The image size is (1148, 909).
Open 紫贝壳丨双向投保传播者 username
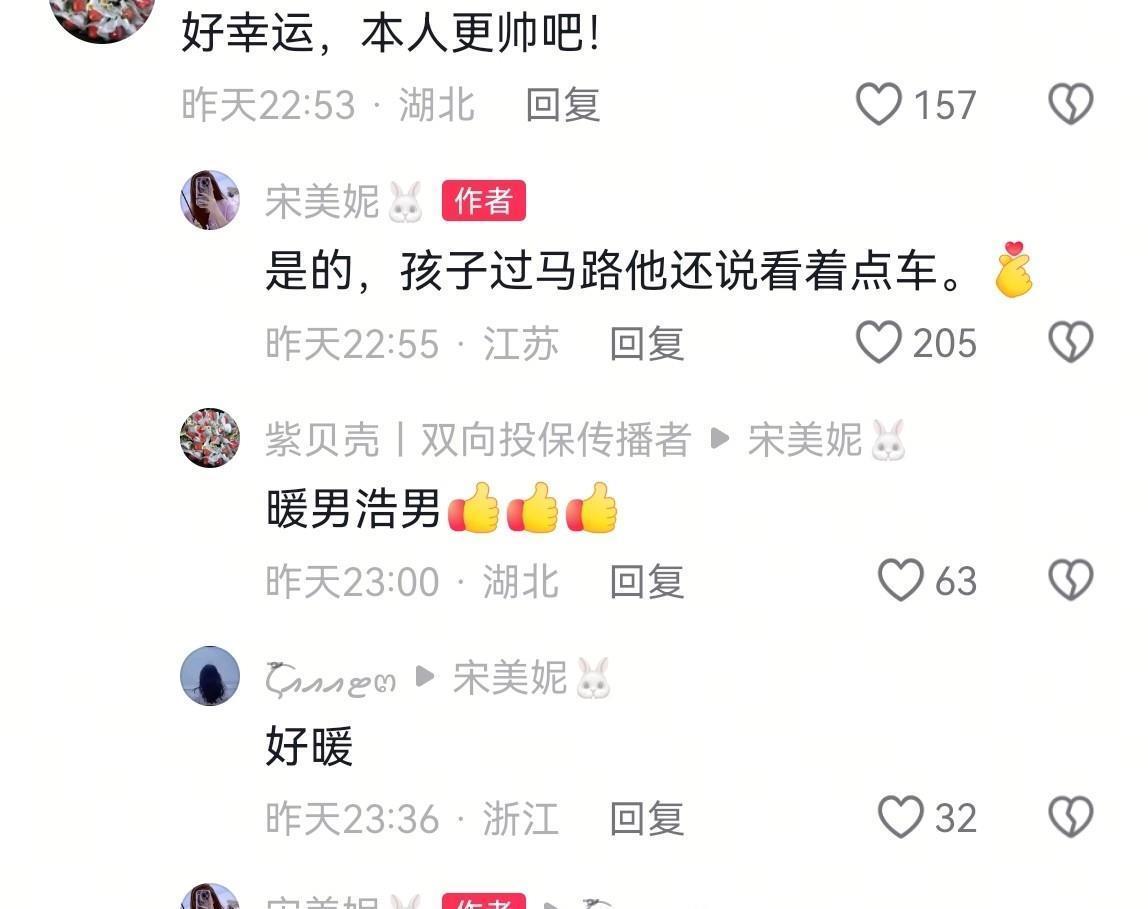(478, 440)
